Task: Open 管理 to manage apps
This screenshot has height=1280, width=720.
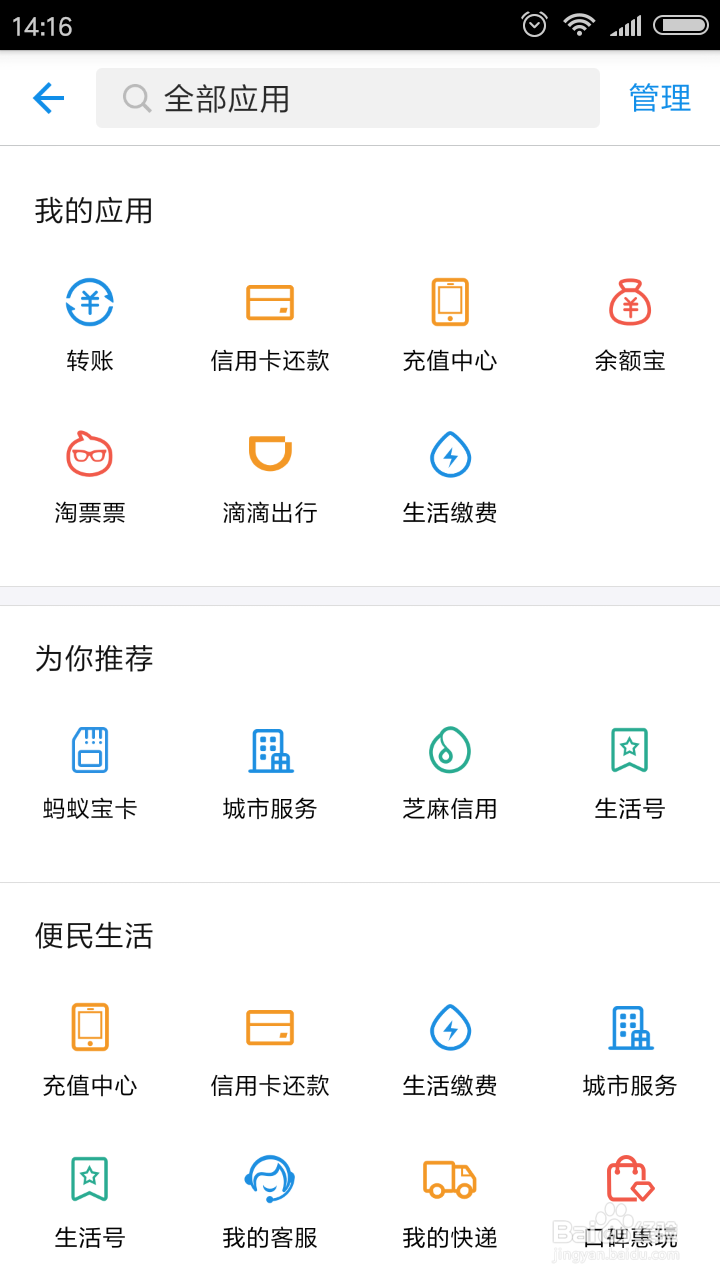Action: 660,98
